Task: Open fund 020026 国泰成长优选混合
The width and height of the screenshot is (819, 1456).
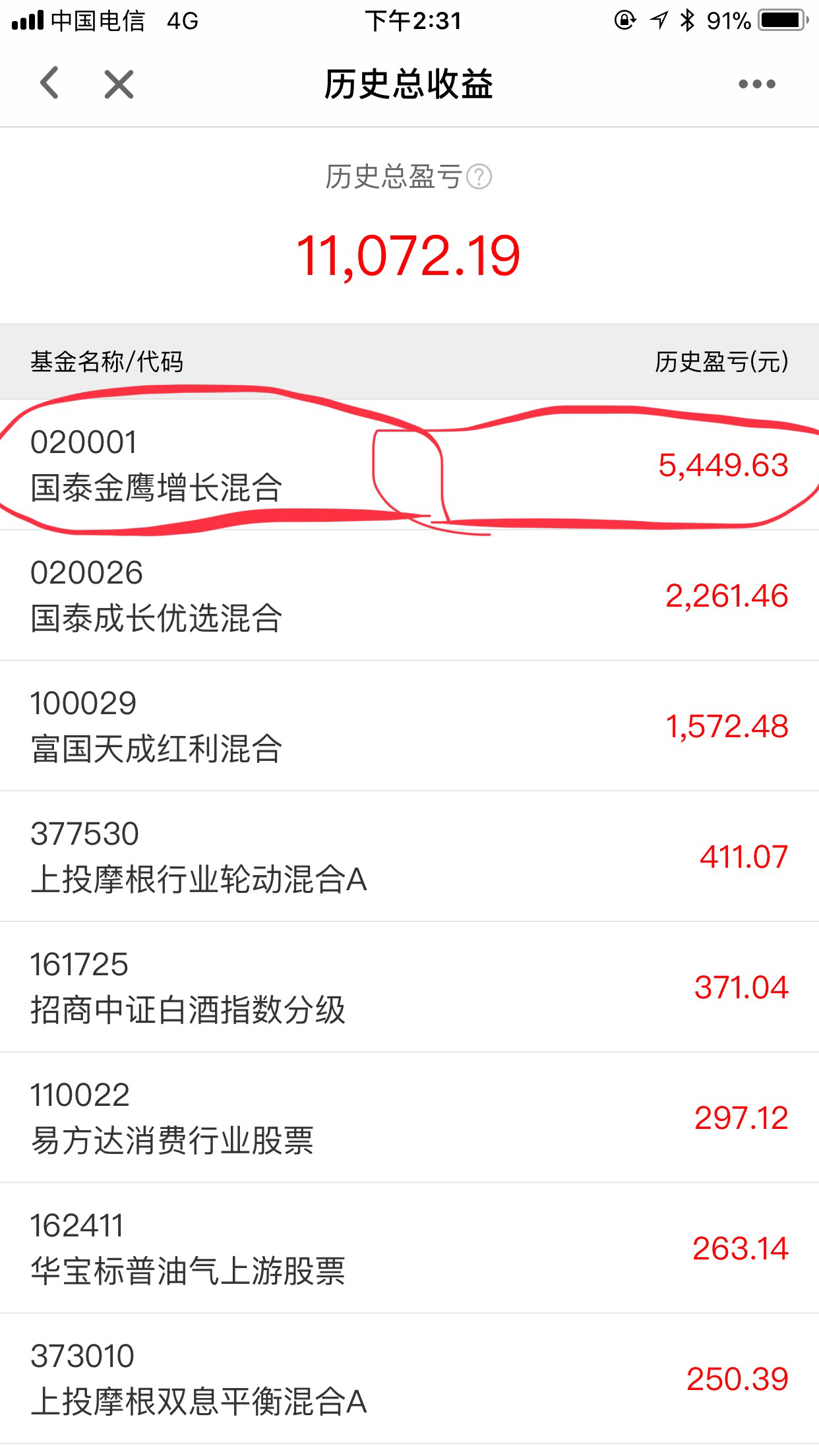Action: pos(409,595)
